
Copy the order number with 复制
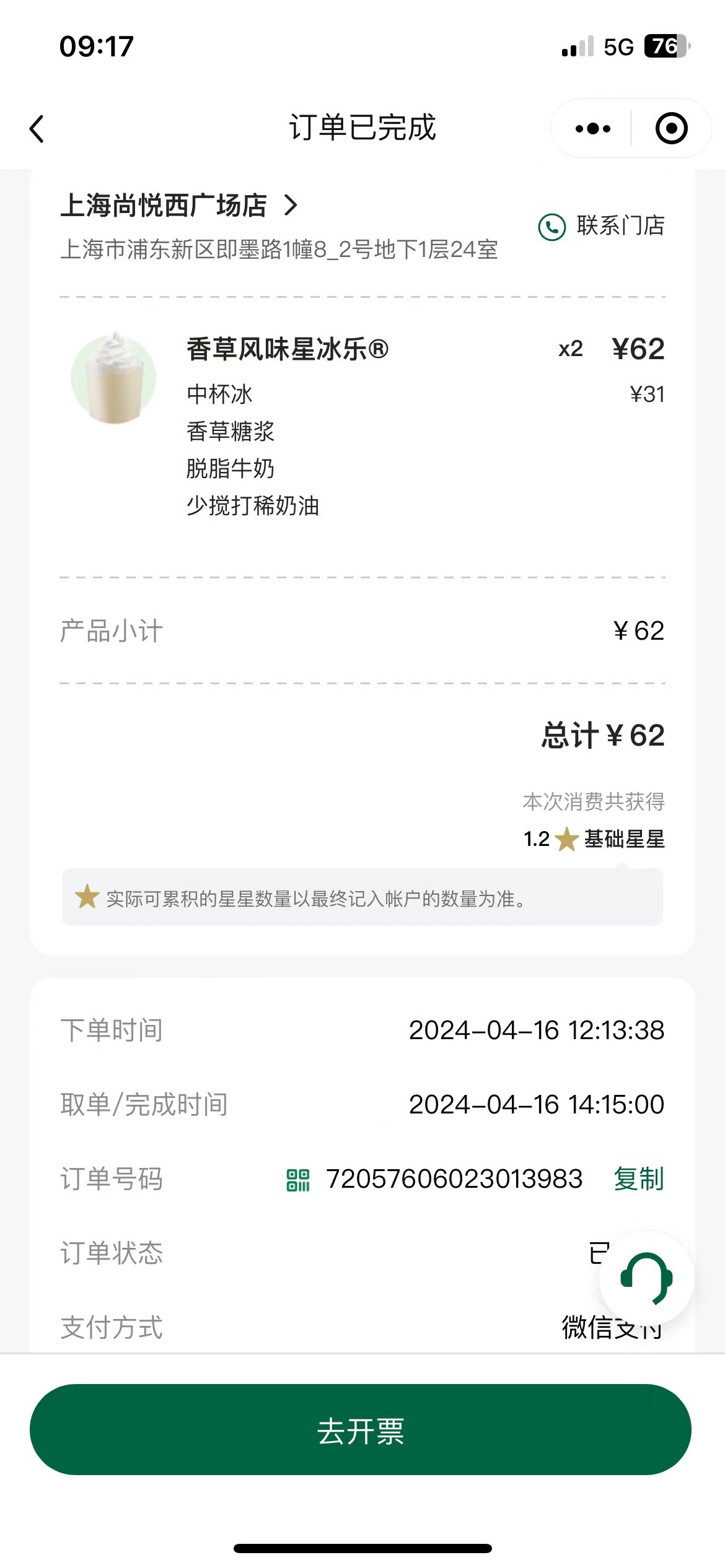point(639,1178)
